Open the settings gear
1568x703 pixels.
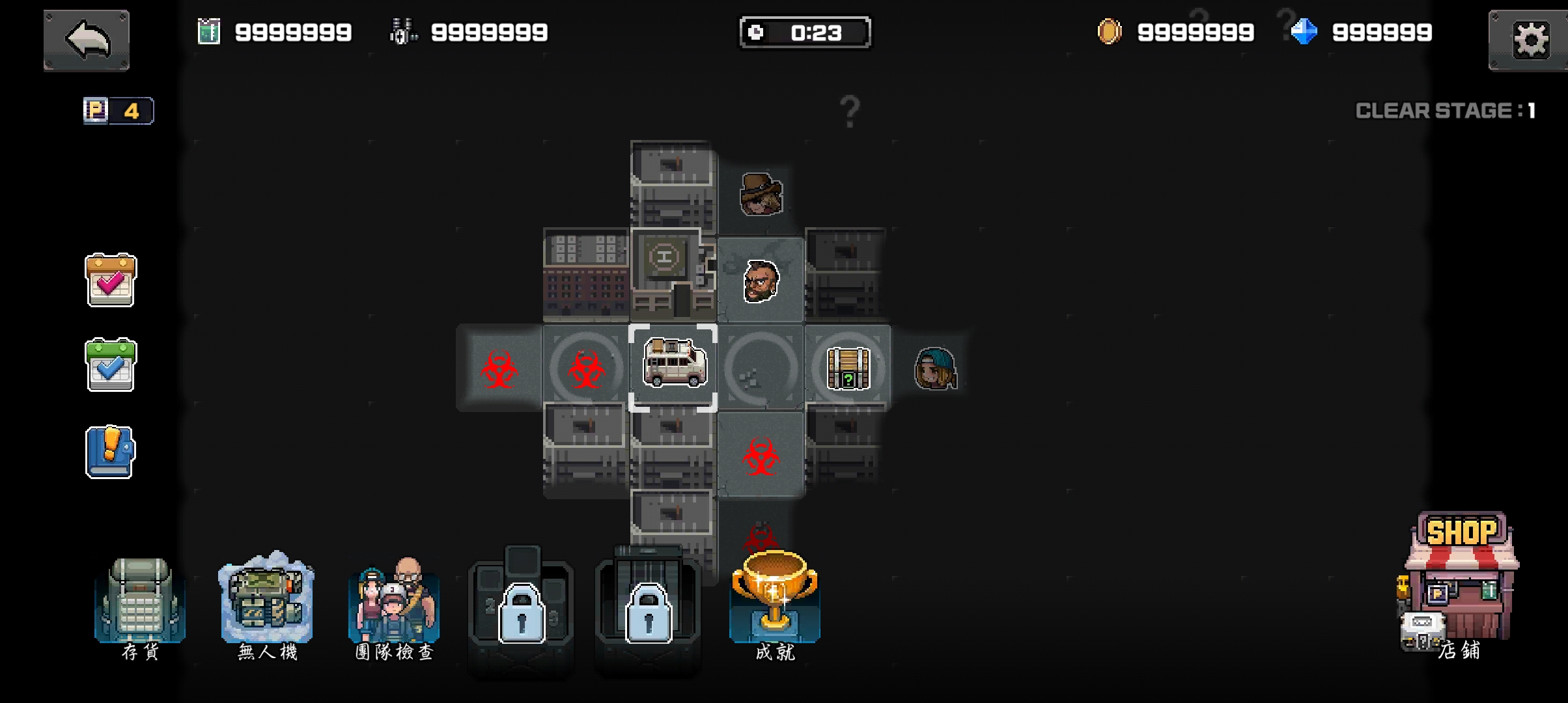1530,40
